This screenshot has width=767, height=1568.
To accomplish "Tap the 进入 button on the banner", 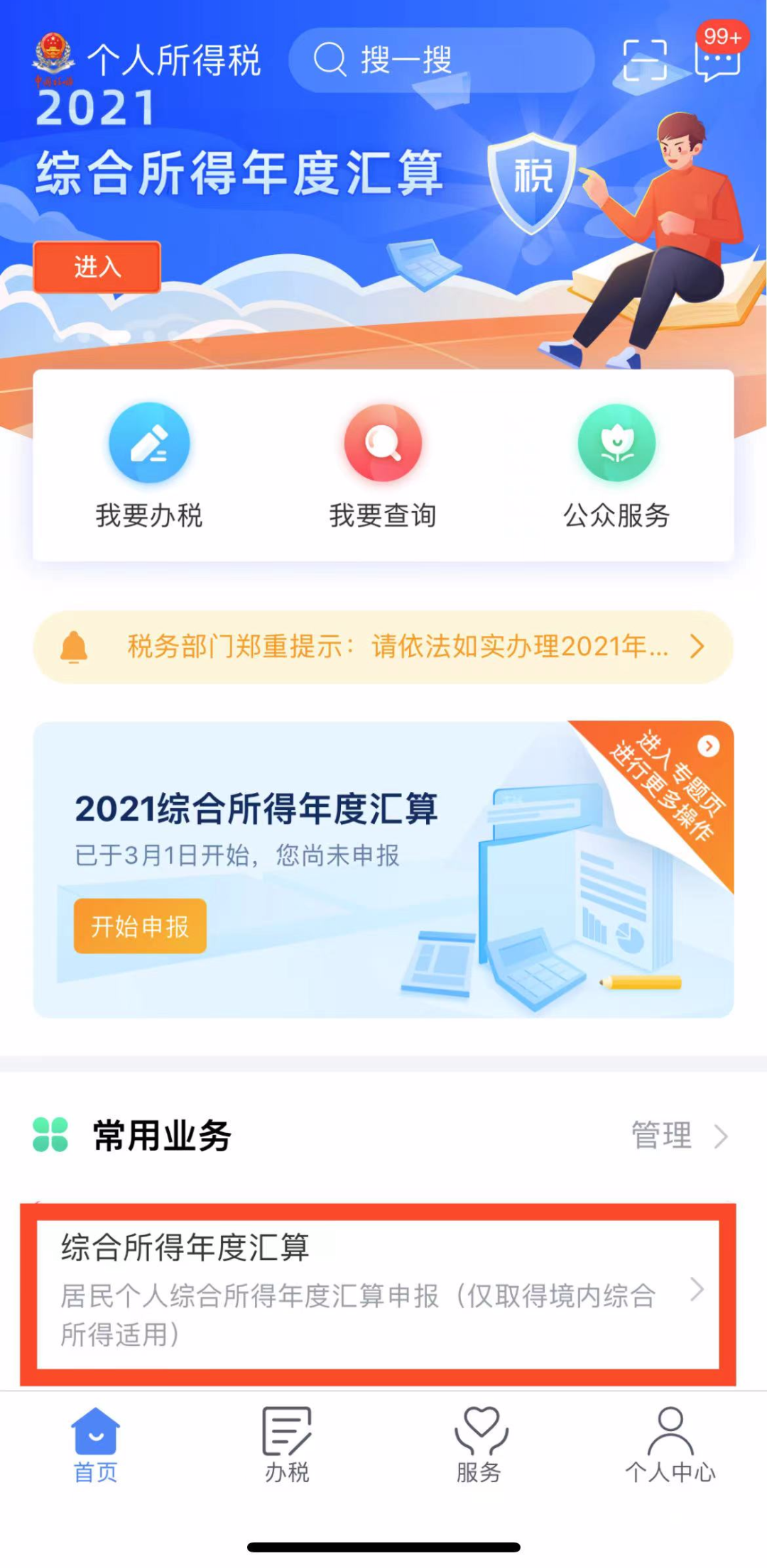I will coord(97,268).
